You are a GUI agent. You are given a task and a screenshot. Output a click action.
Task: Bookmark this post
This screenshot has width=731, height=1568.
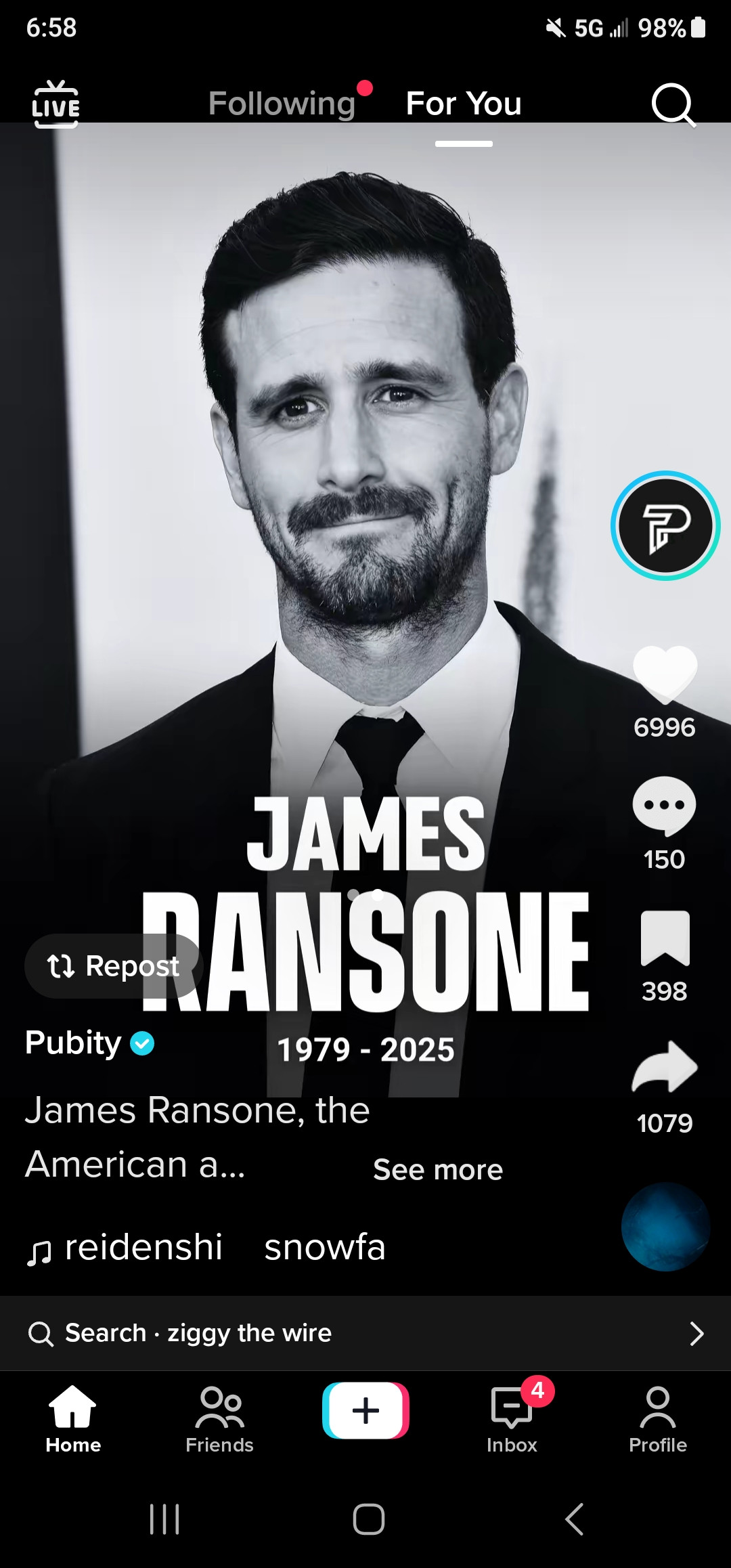tap(665, 938)
